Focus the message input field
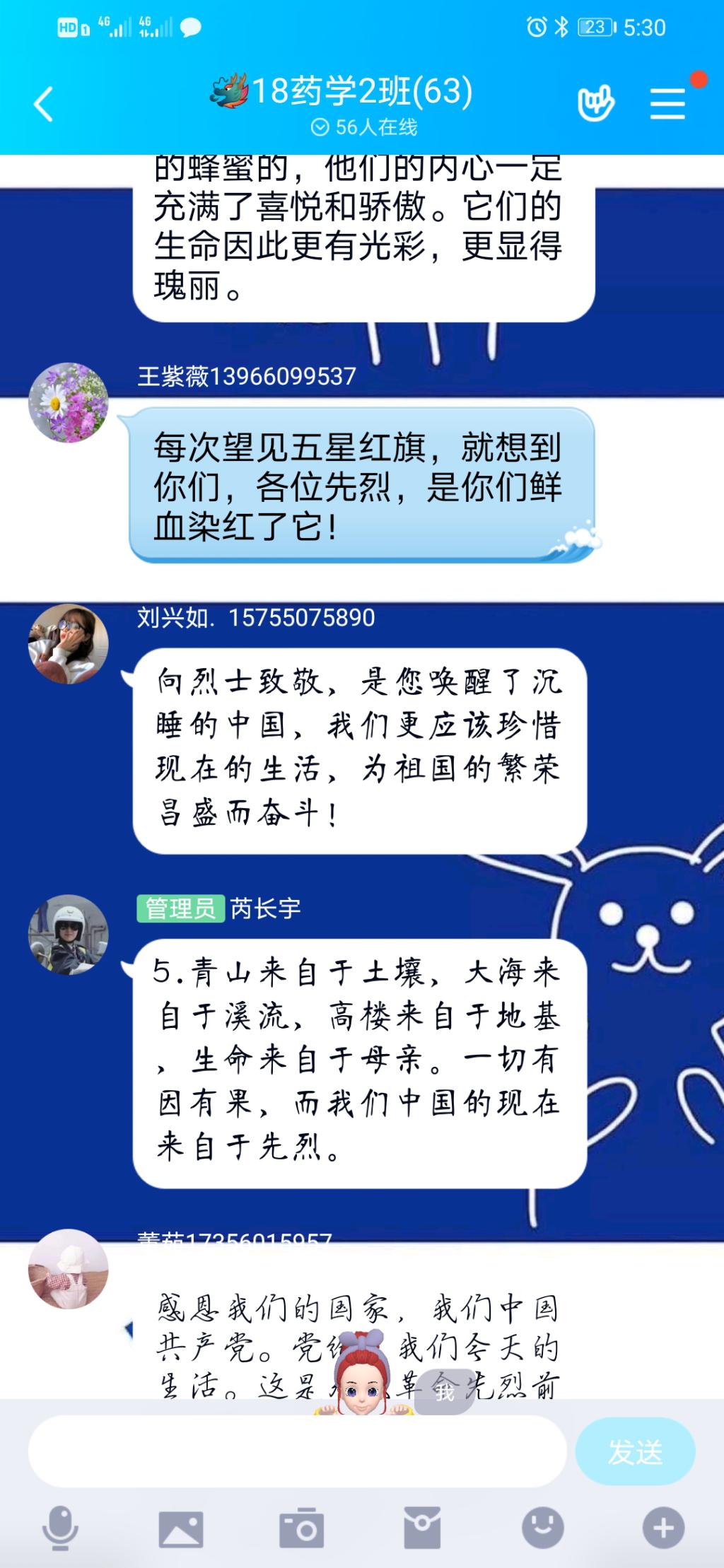724x1568 pixels. (x=297, y=1452)
